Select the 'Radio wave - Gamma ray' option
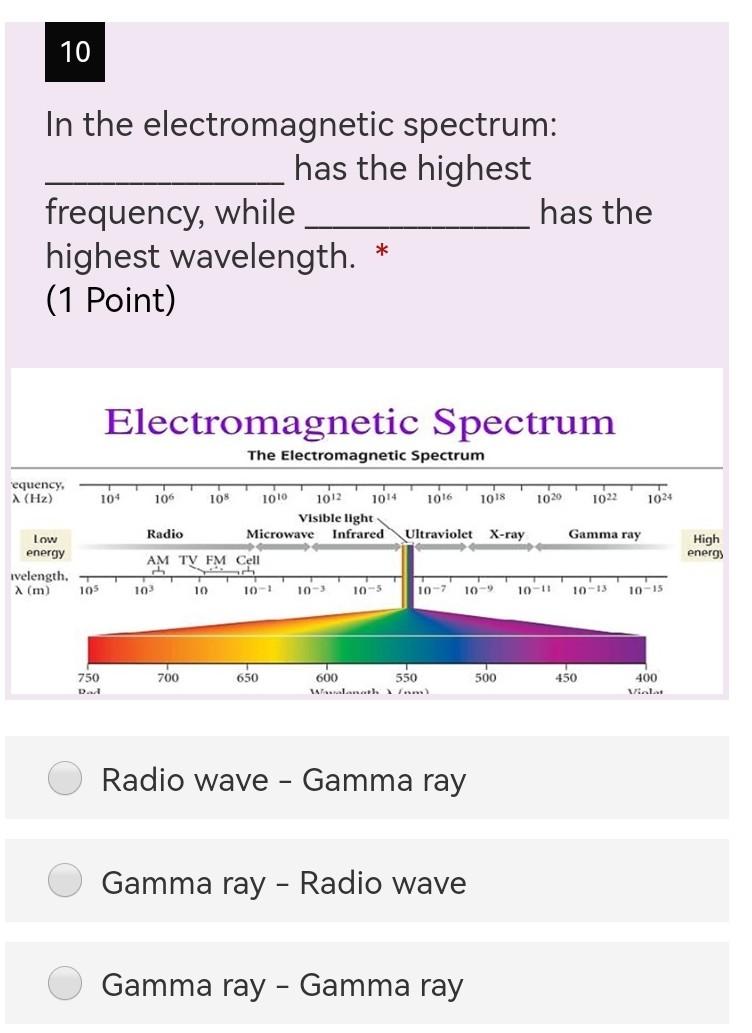This screenshot has width=752, height=1033. pos(66,779)
